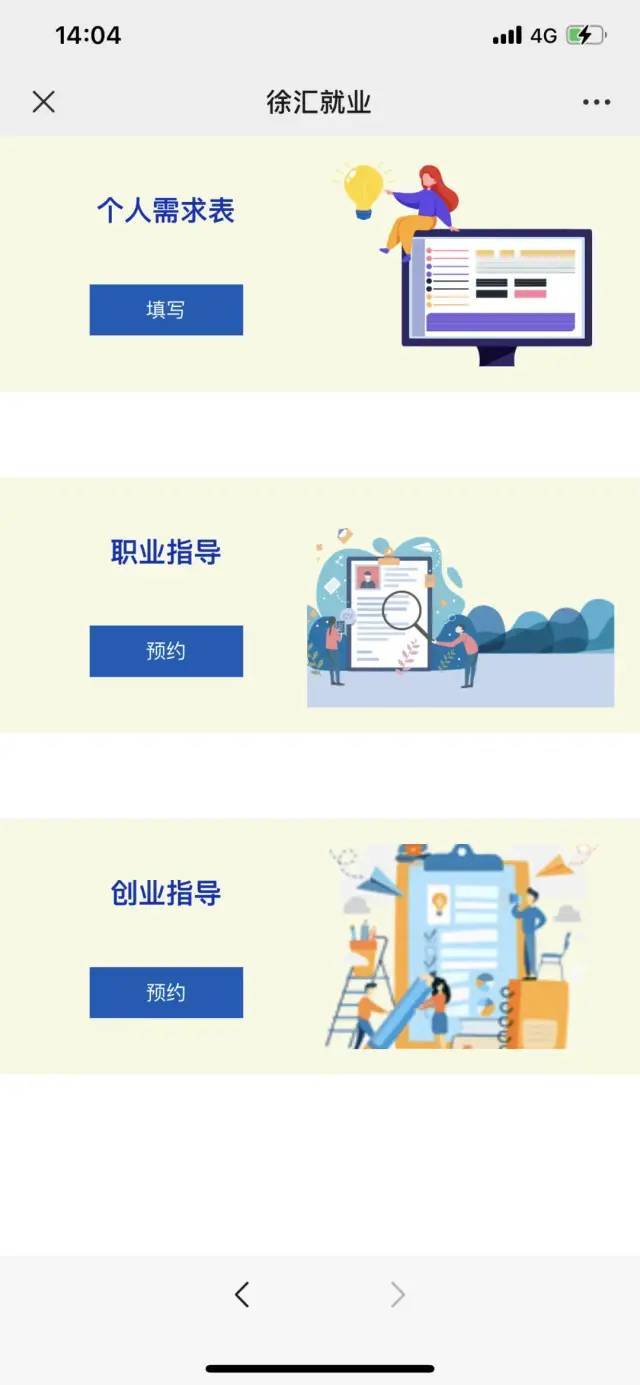
Task: Go back using the bottom left arrow
Action: (x=241, y=1295)
